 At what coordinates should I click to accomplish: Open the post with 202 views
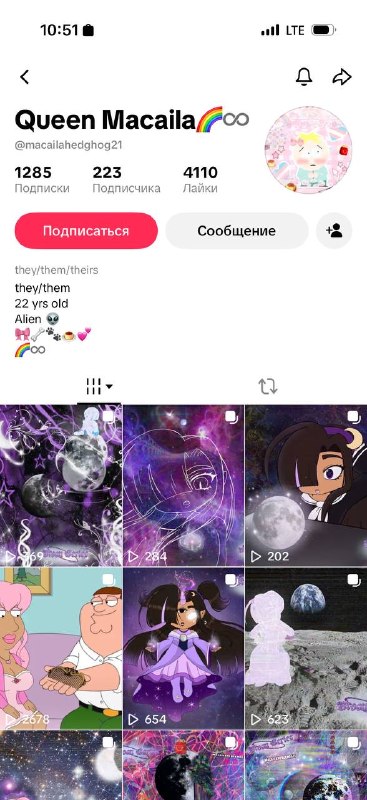(306, 485)
